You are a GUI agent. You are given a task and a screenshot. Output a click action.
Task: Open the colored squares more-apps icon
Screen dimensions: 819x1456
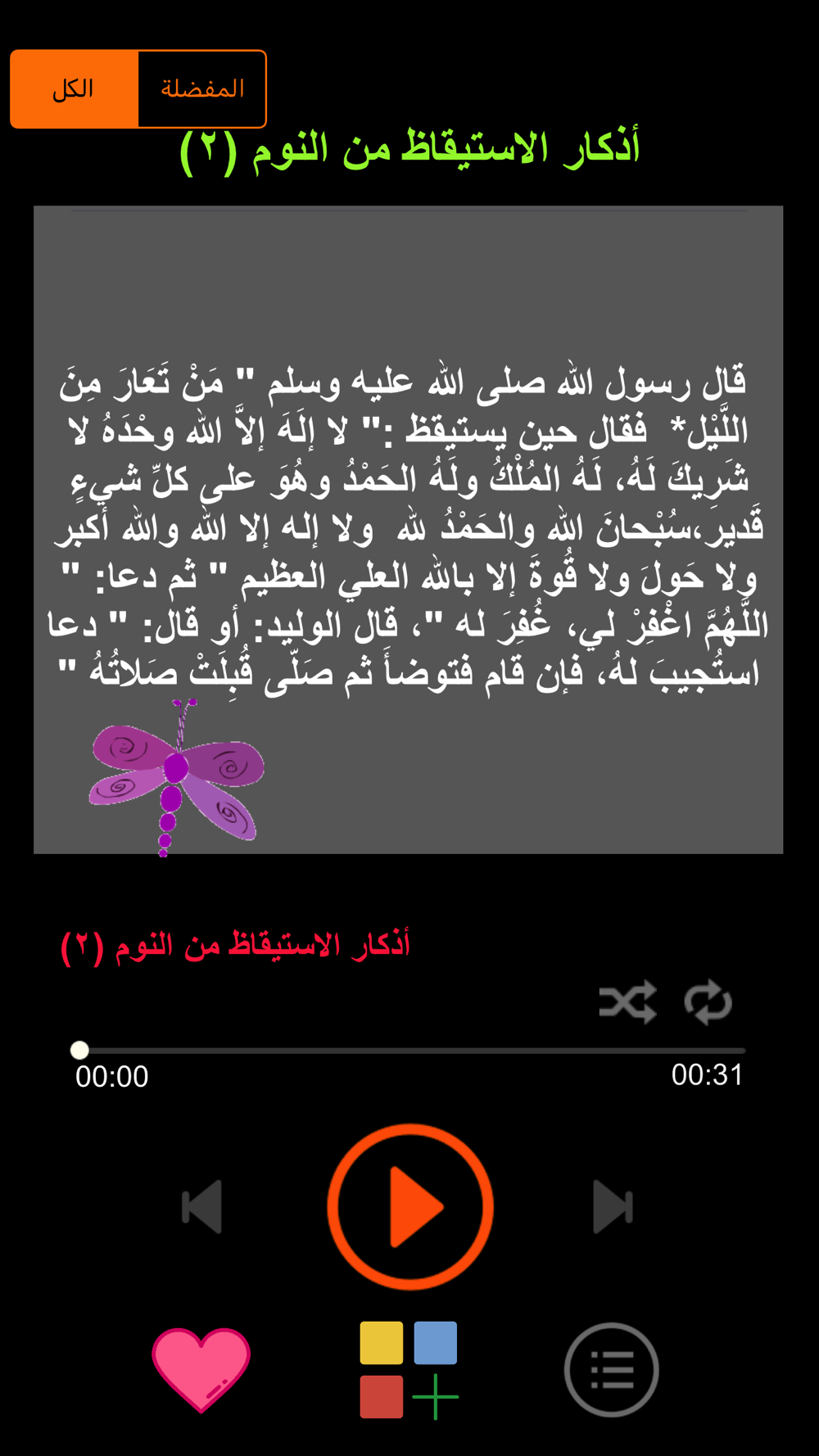coord(409,1369)
